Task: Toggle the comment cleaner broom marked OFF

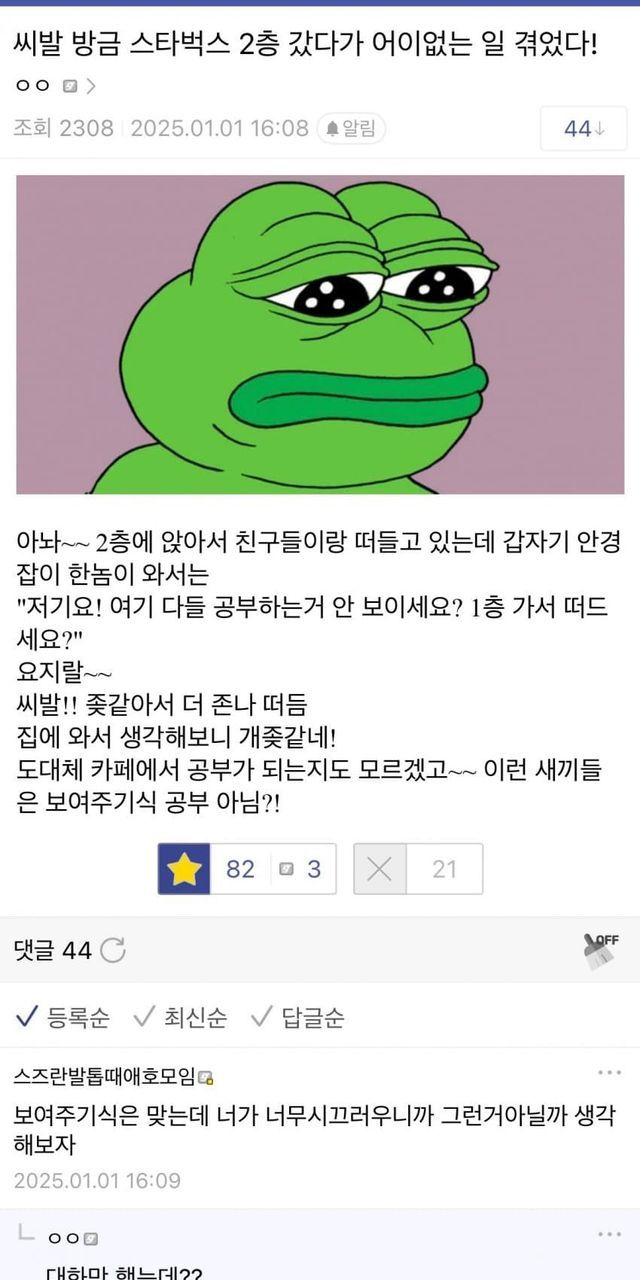Action: pyautogui.click(x=600, y=950)
